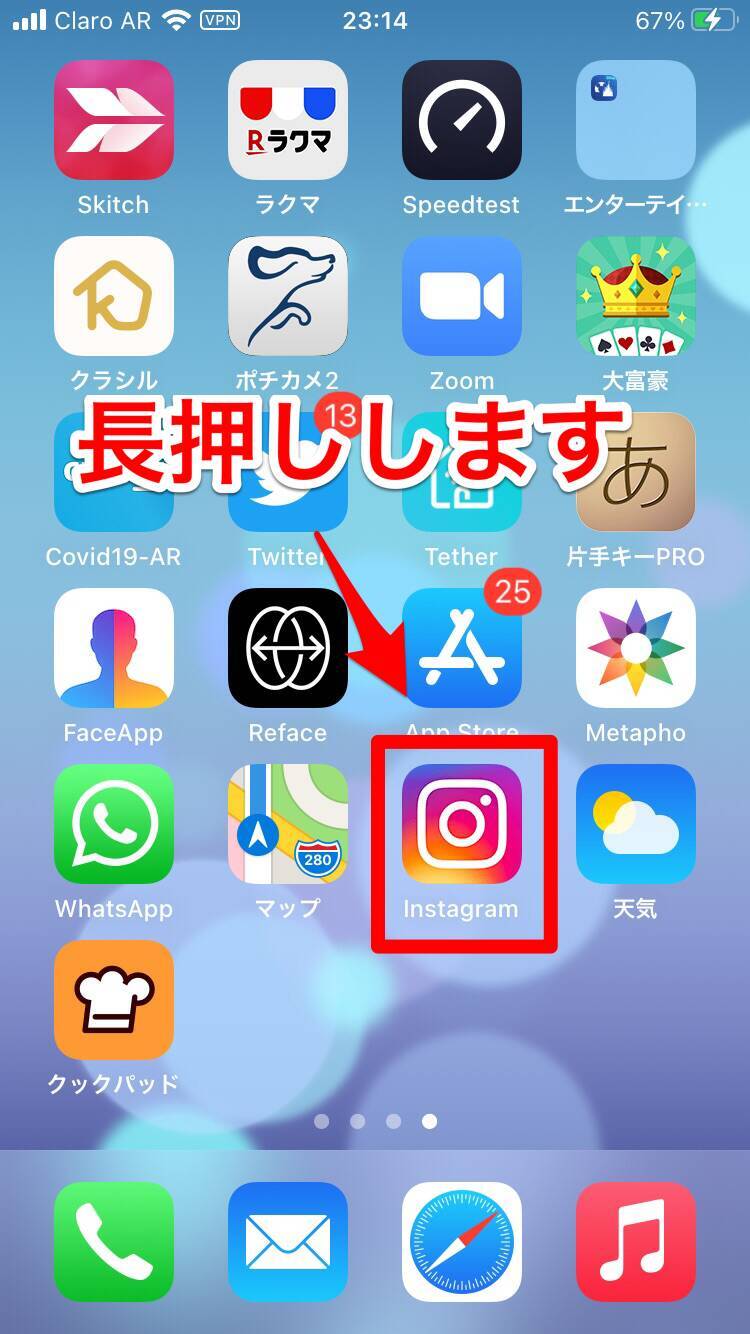Launch the ラクマ app
Viewport: 750px width, 1334px height.
point(288,120)
